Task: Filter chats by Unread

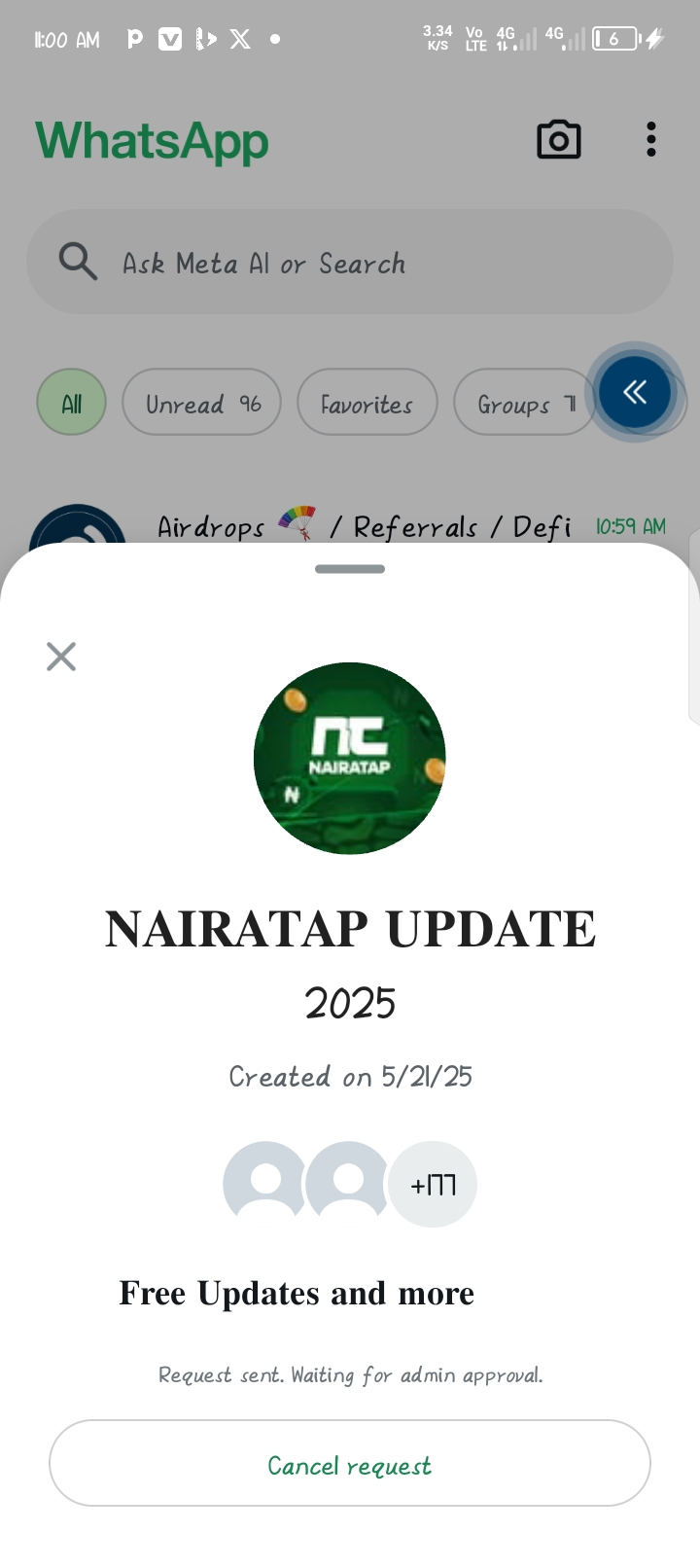Action: click(201, 403)
